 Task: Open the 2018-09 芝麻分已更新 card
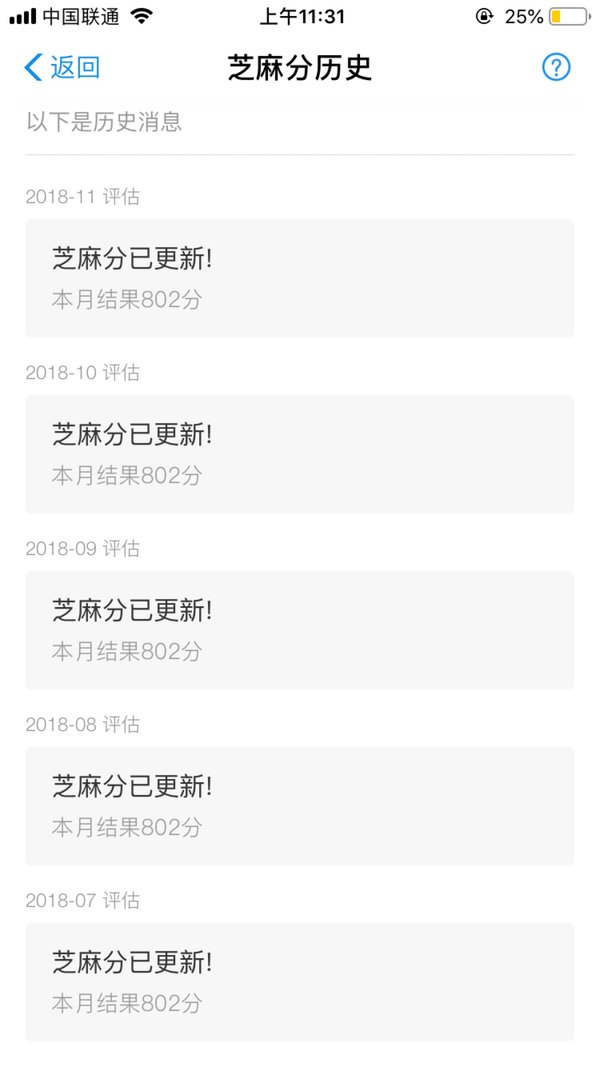[299, 630]
